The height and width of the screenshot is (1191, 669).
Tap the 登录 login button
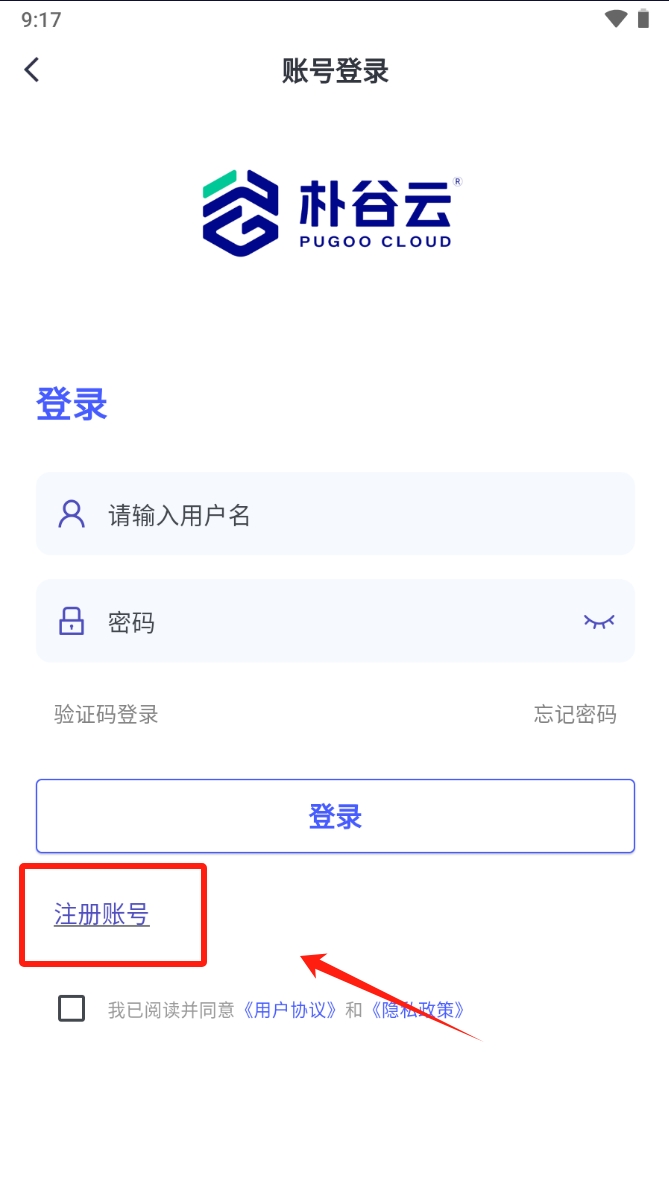point(335,816)
